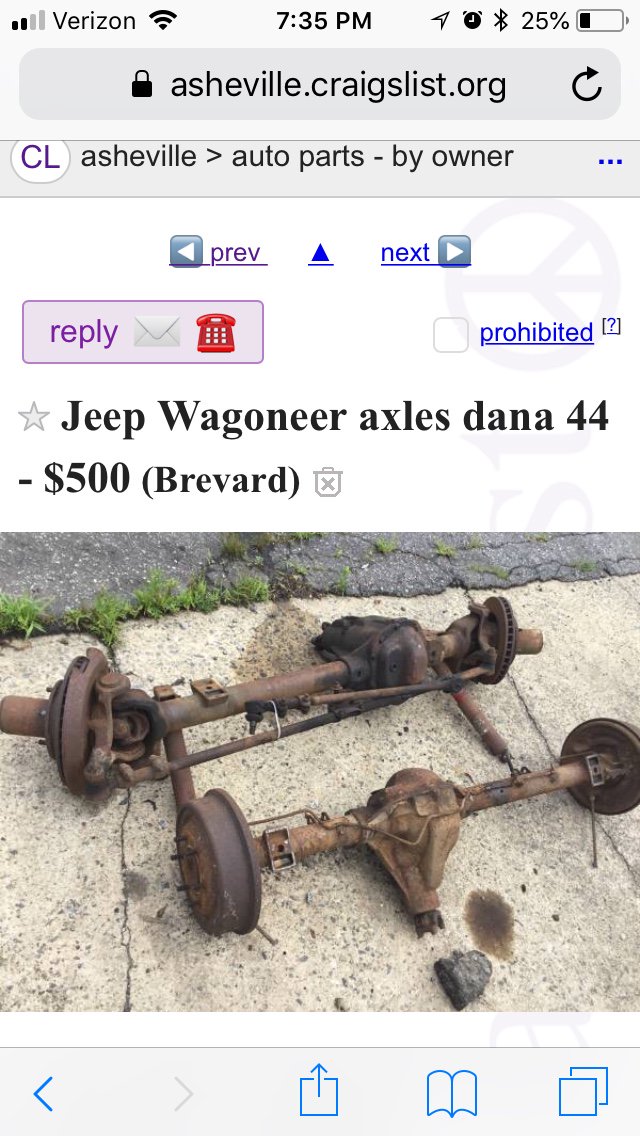Open auto parts - by owner category
Viewport: 640px width, 1136px height.
click(372, 157)
